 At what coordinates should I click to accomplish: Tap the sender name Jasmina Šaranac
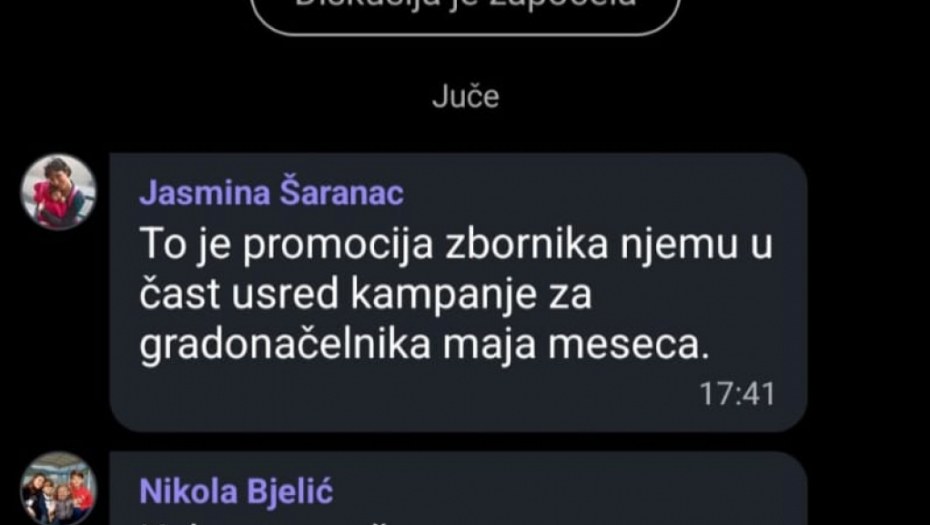[x=271, y=192]
